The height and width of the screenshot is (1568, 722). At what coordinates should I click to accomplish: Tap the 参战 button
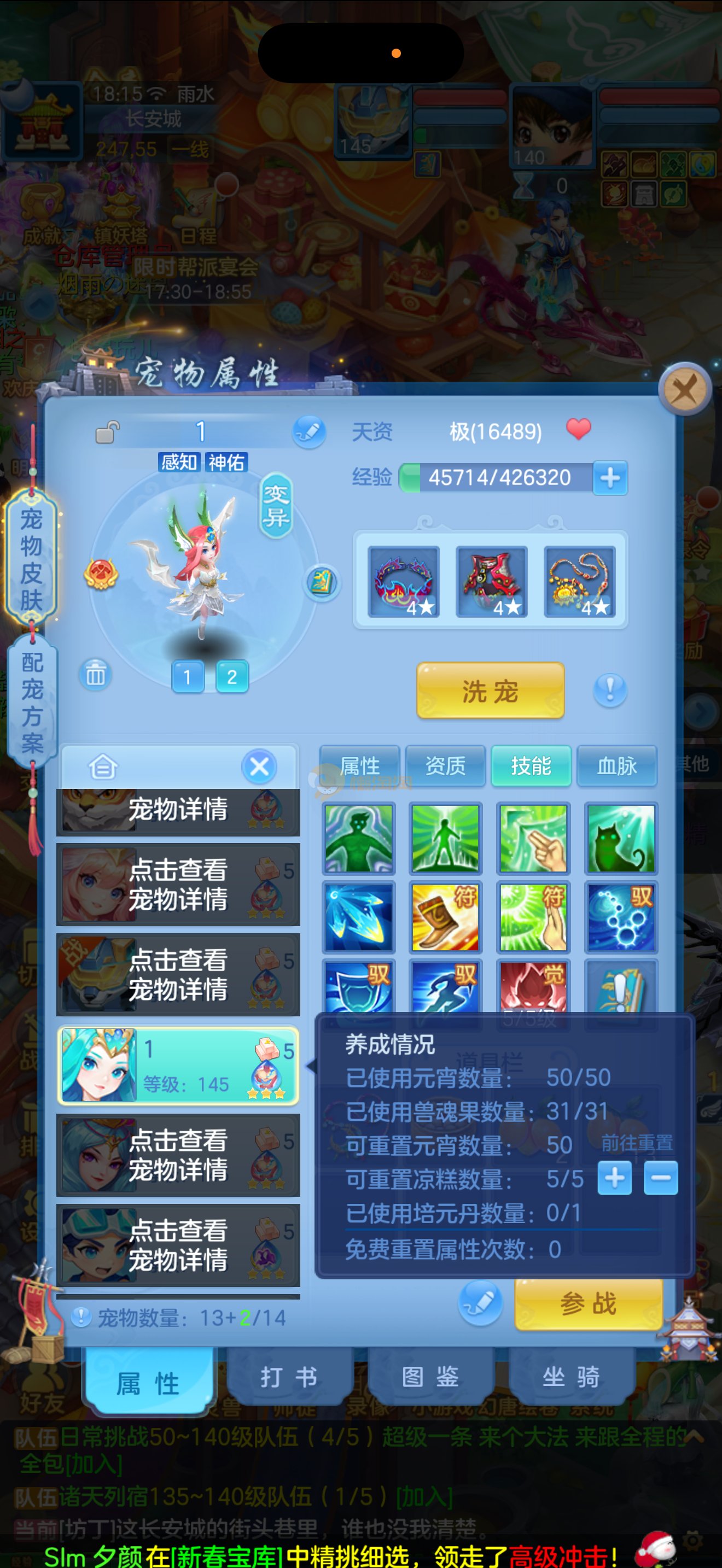pos(588,1303)
